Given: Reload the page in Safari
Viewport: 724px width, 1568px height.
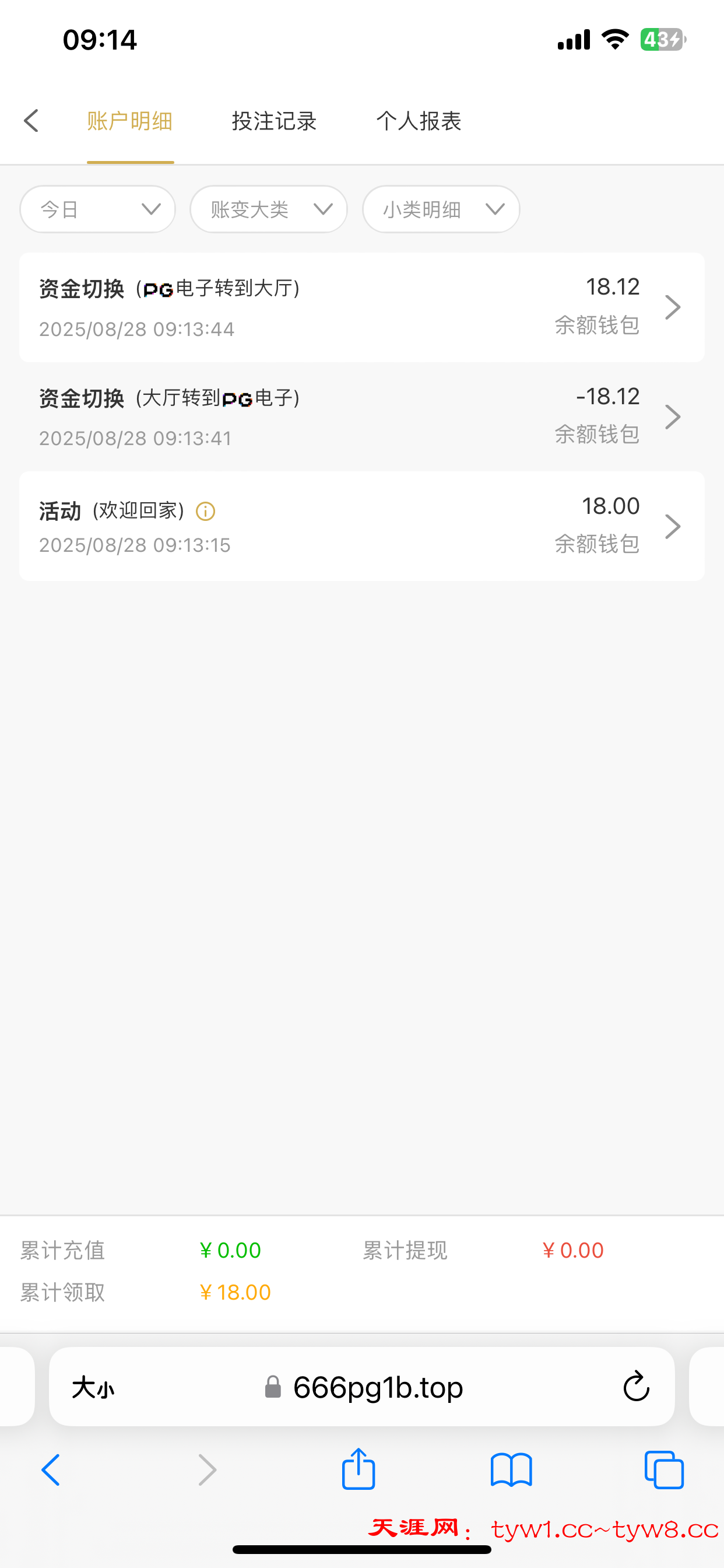Looking at the screenshot, I should (x=637, y=1387).
